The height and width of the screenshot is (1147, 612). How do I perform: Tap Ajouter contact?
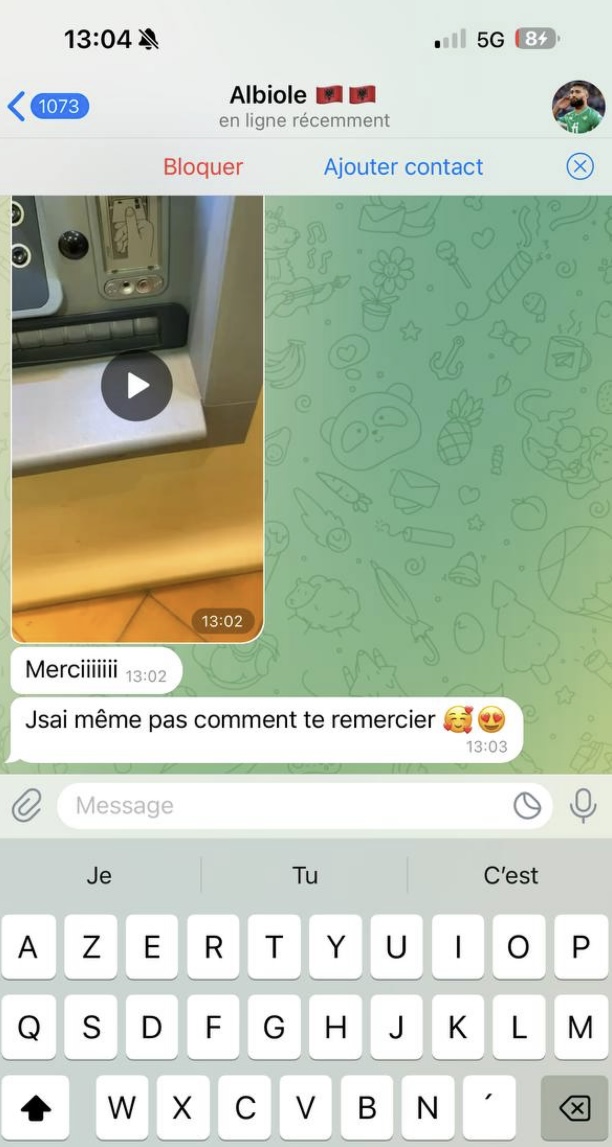click(403, 167)
